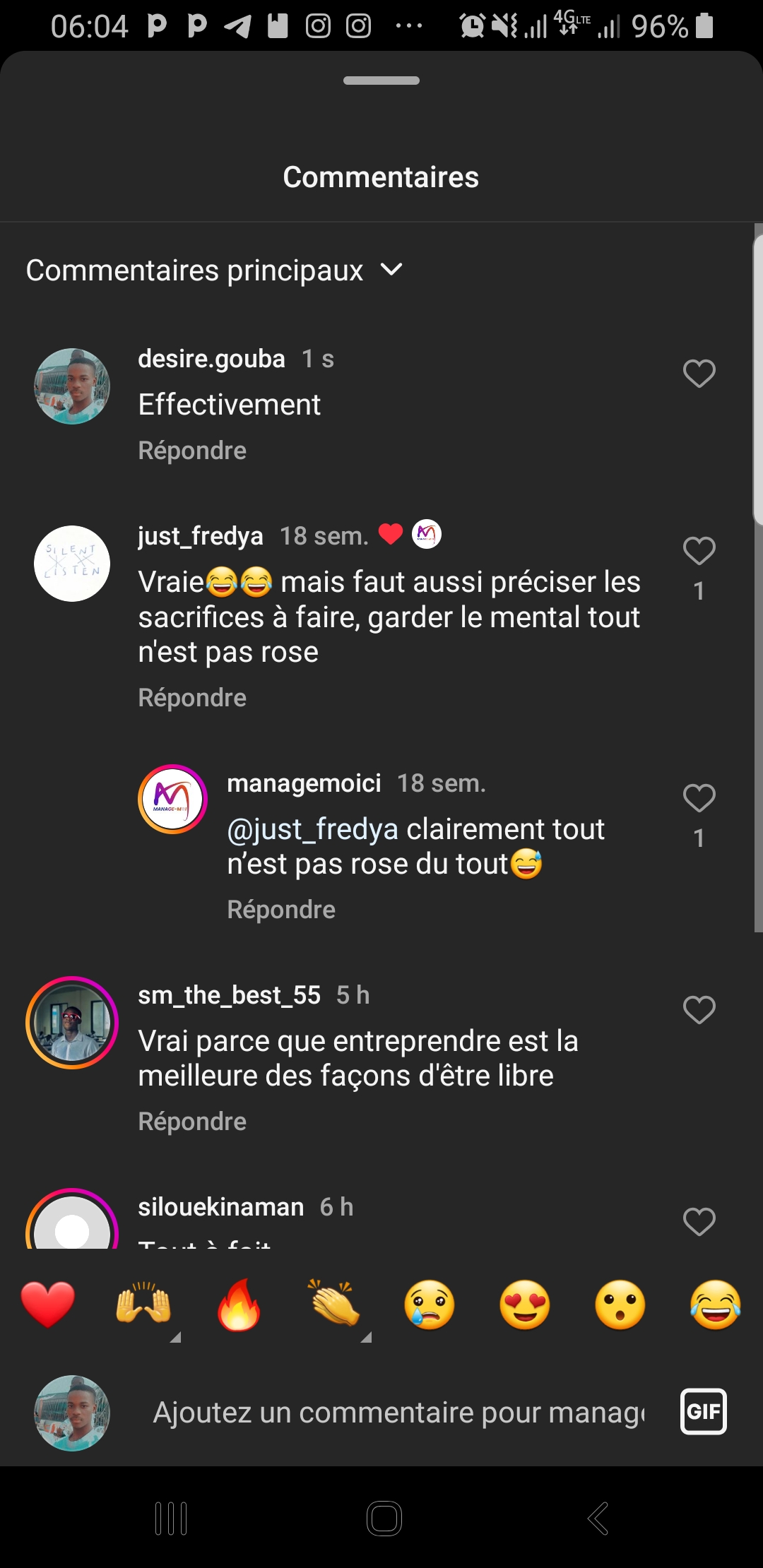Open the GIF picker
The width and height of the screenshot is (763, 1568).
point(703,1412)
